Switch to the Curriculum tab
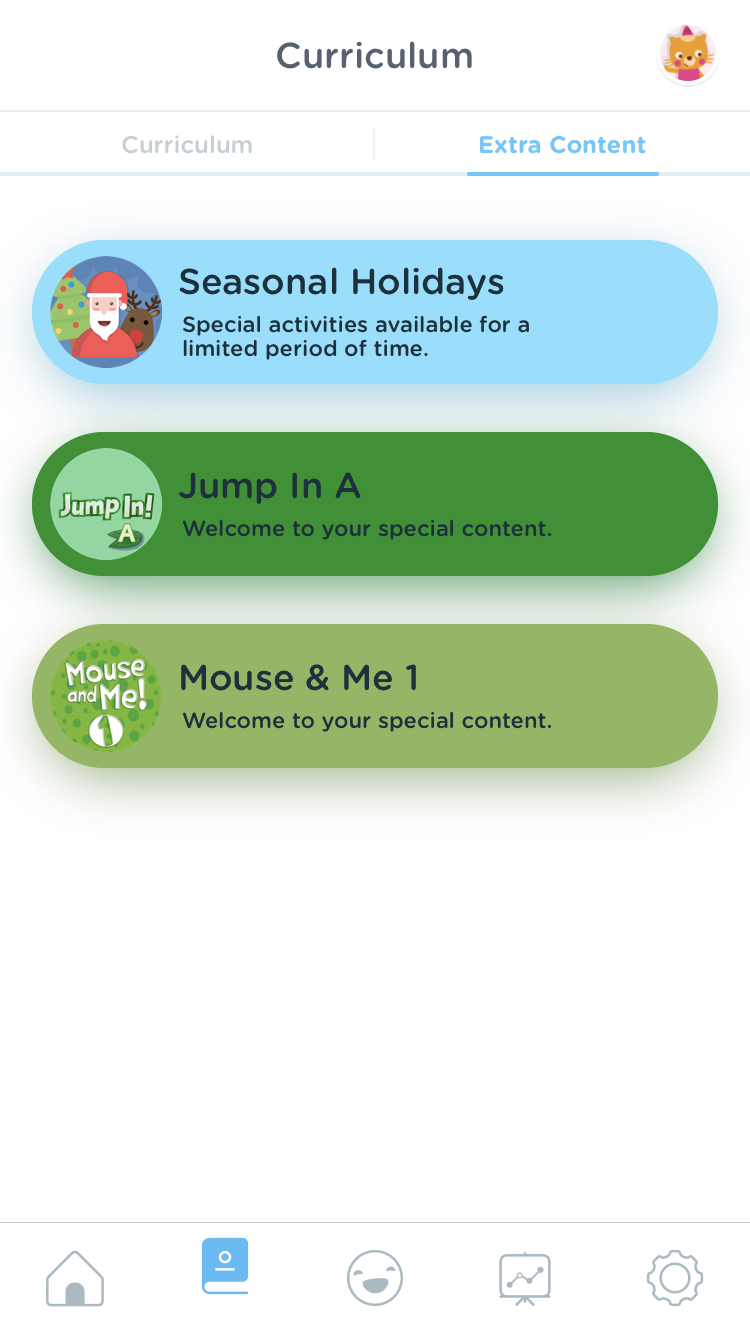This screenshot has width=750, height=1334. point(187,145)
